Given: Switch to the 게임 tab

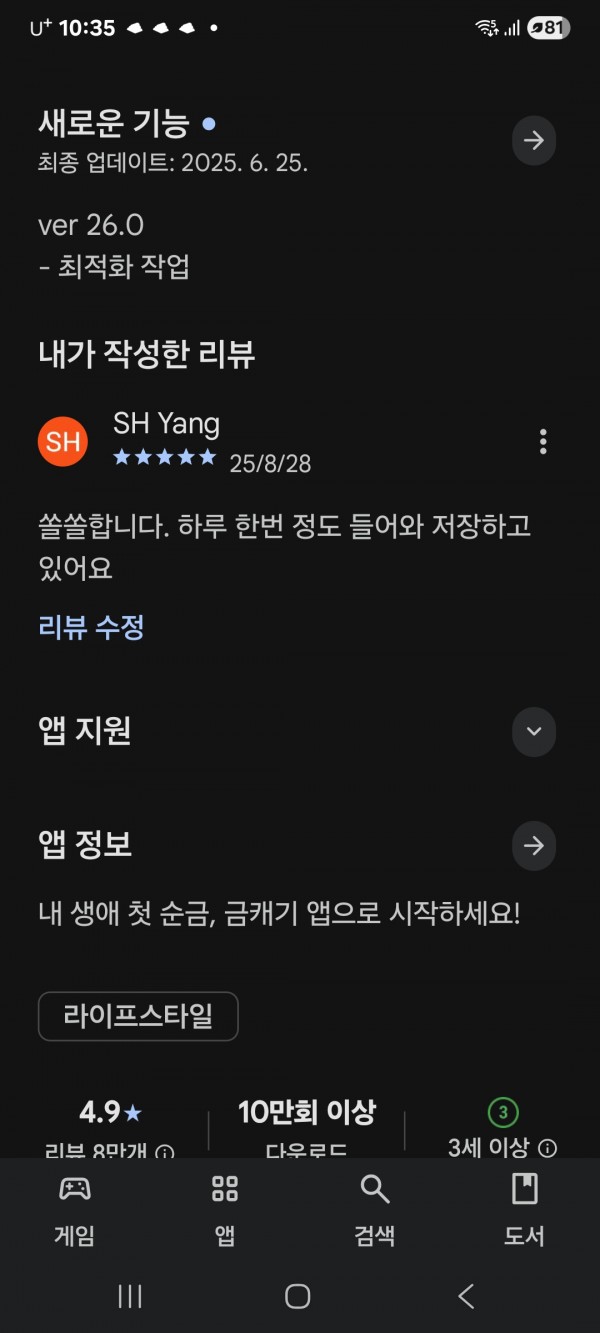Looking at the screenshot, I should coord(75,1210).
